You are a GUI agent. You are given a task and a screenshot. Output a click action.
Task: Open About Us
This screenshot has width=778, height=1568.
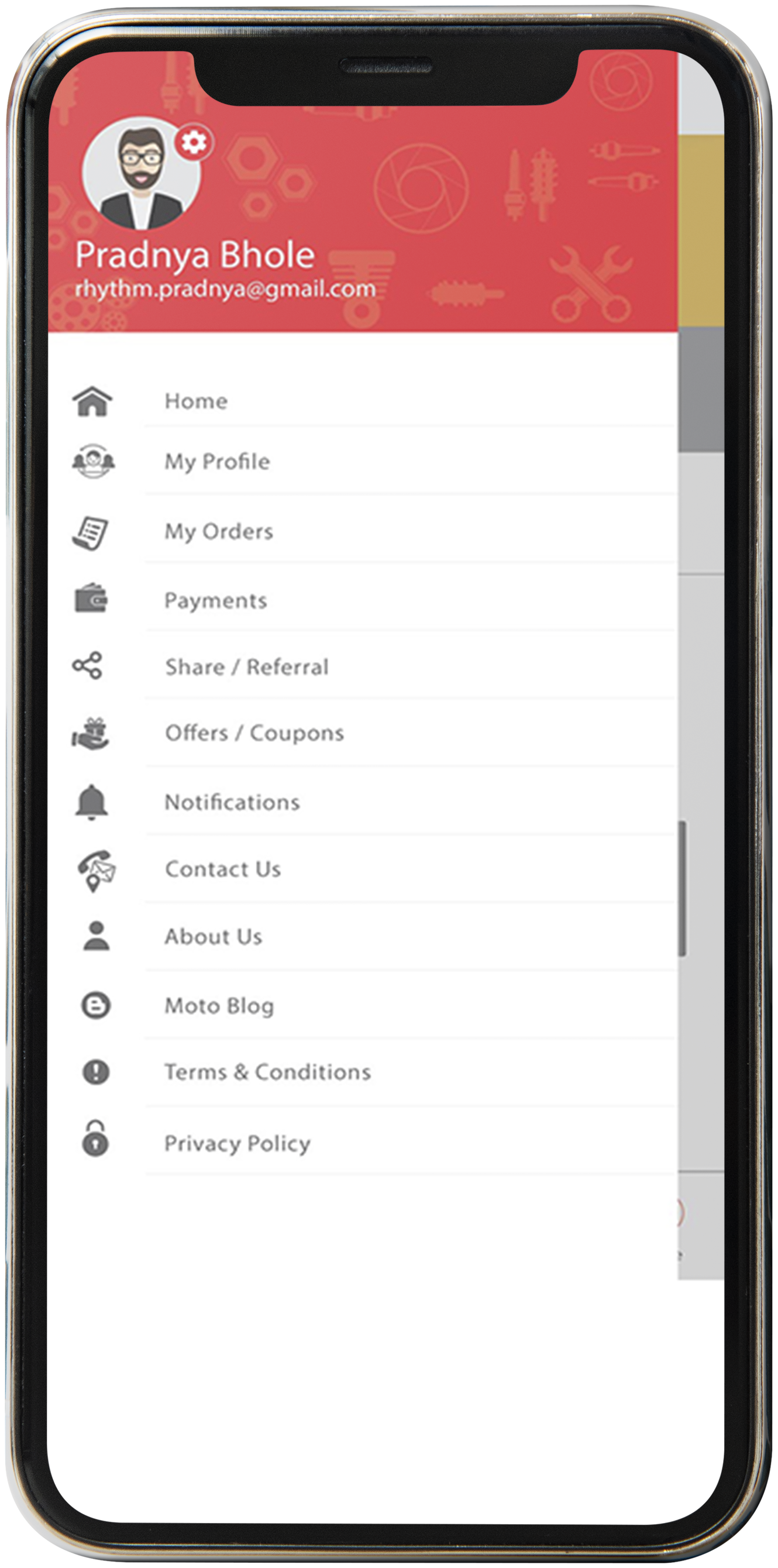363,936
